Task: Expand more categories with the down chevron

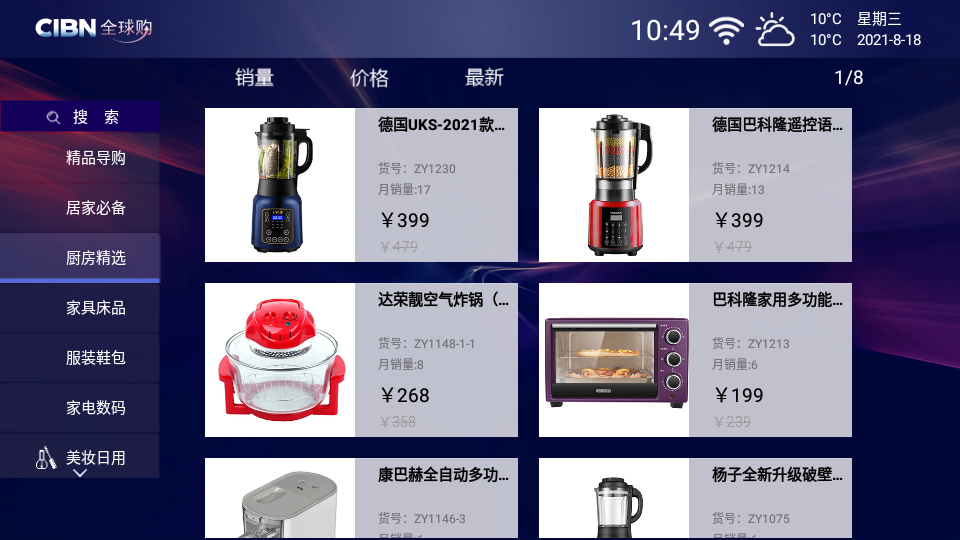Action: pos(80,473)
